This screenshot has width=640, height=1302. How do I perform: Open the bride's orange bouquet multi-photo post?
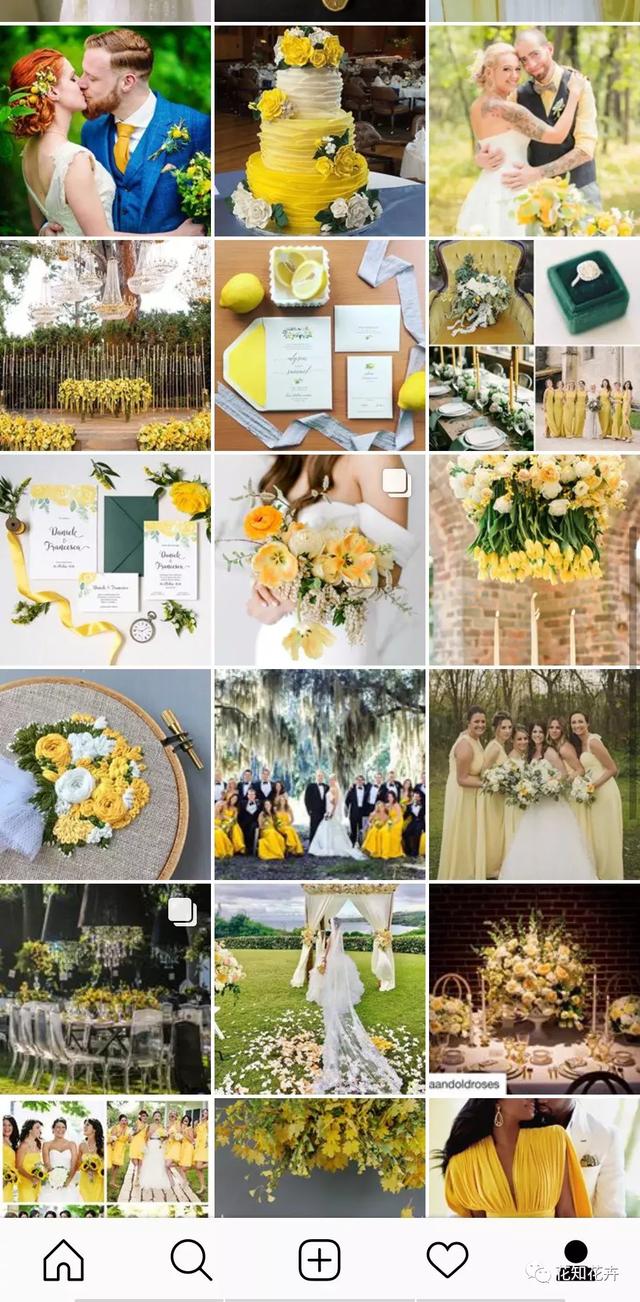[320, 560]
